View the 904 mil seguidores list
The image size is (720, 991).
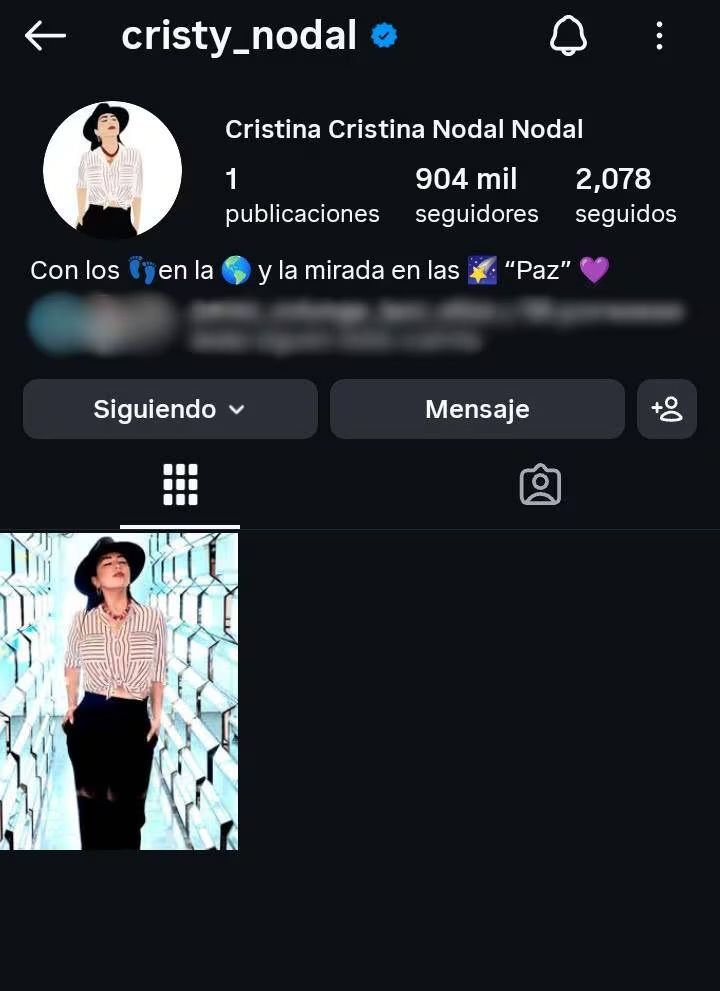pos(476,195)
